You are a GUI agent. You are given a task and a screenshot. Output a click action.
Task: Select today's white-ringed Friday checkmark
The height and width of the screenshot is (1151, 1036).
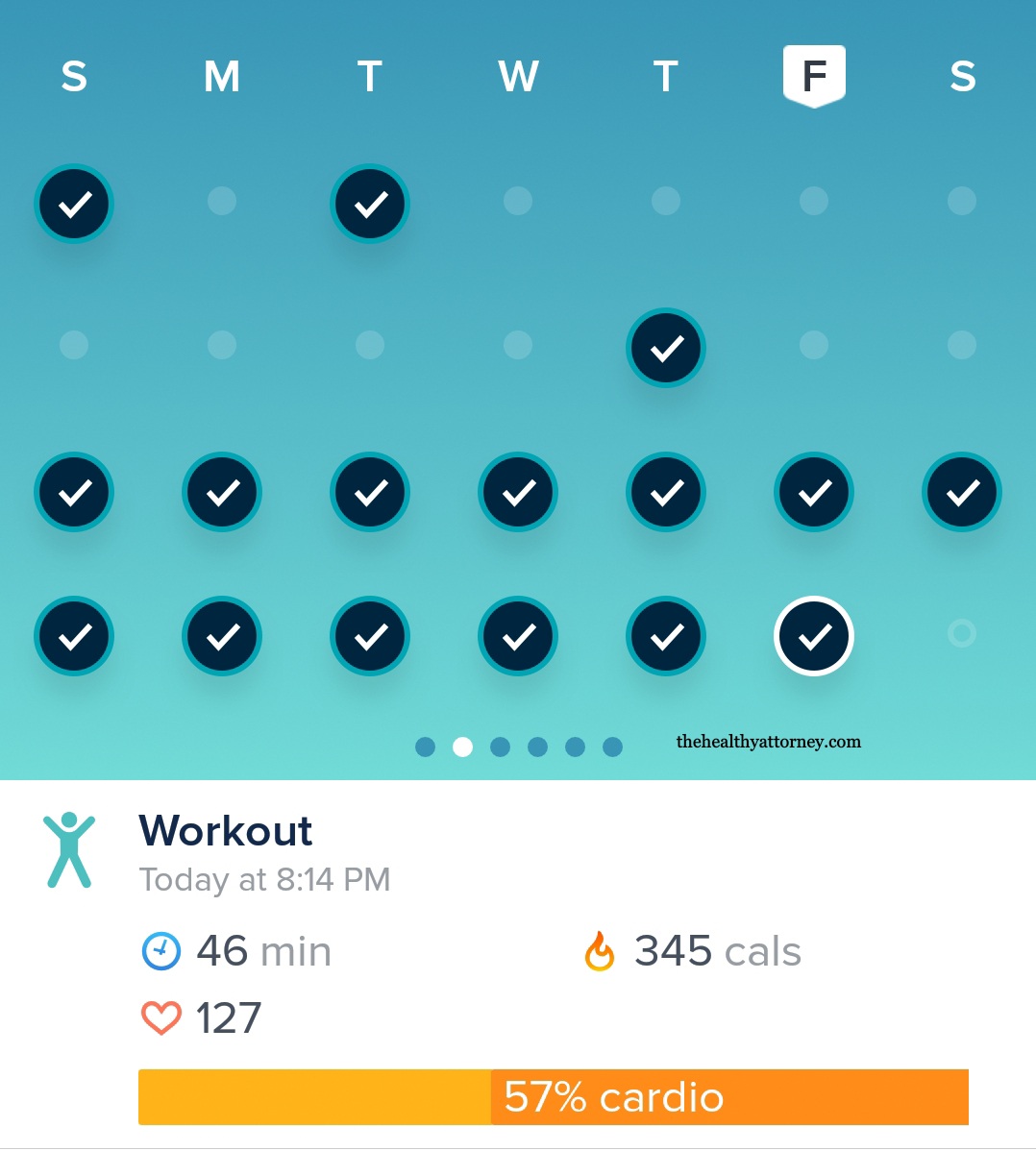tap(814, 636)
